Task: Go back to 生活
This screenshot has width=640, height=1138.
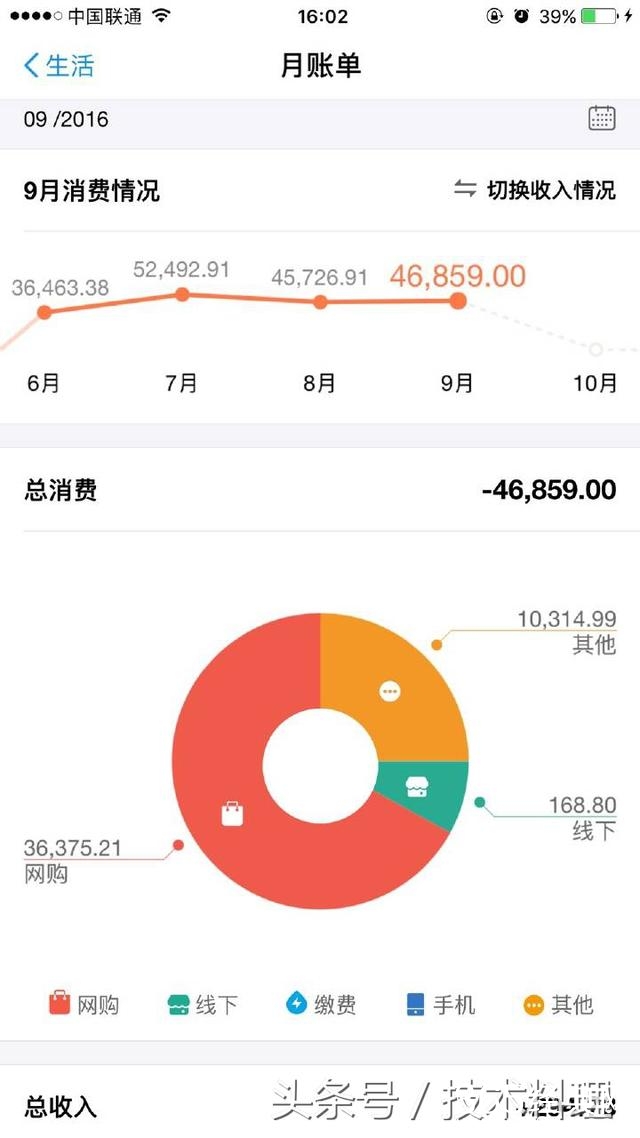Action: click(59, 65)
